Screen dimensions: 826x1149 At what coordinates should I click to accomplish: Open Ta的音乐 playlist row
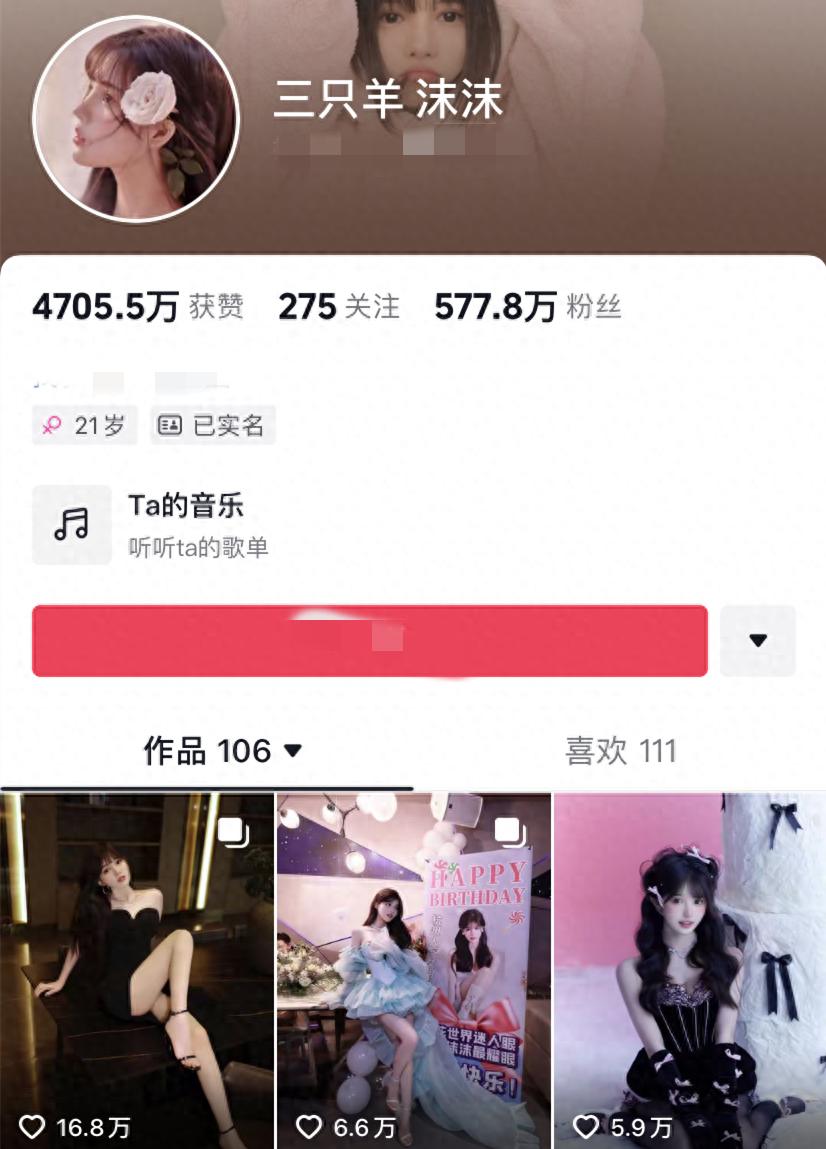[x=200, y=525]
